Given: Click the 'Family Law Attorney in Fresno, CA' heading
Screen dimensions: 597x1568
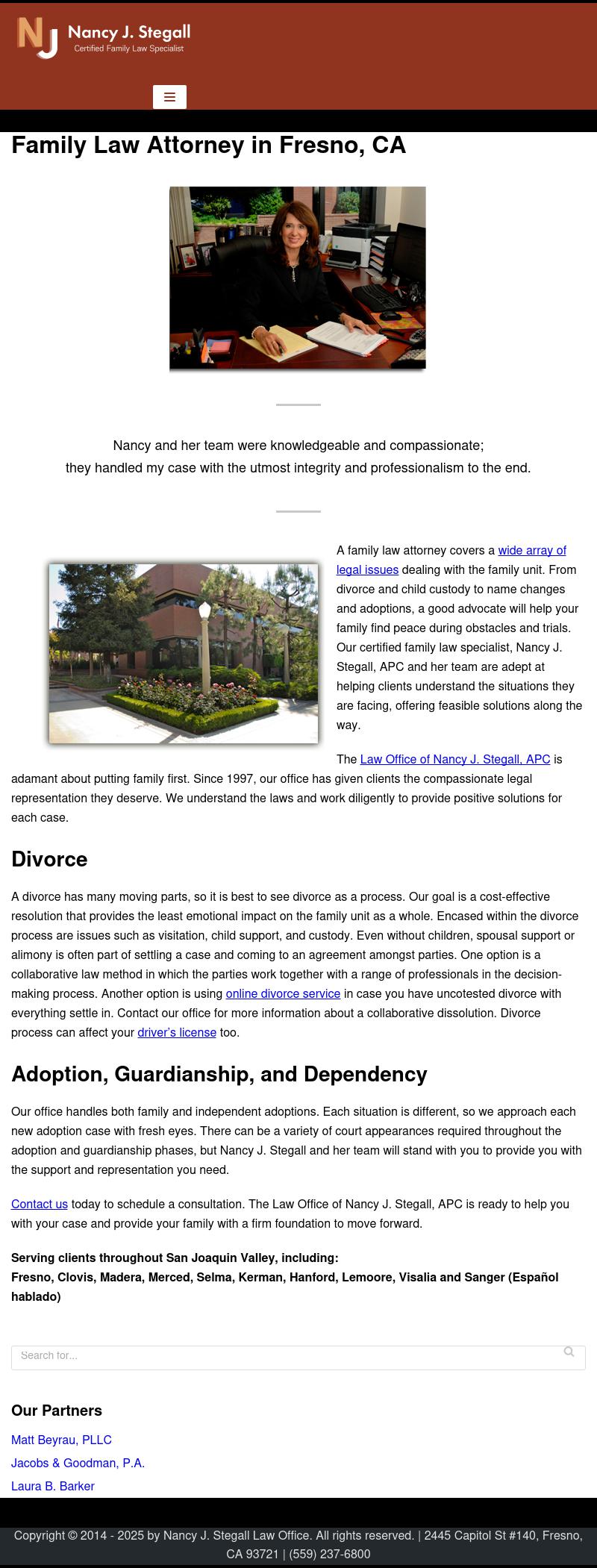Looking at the screenshot, I should 209,145.
